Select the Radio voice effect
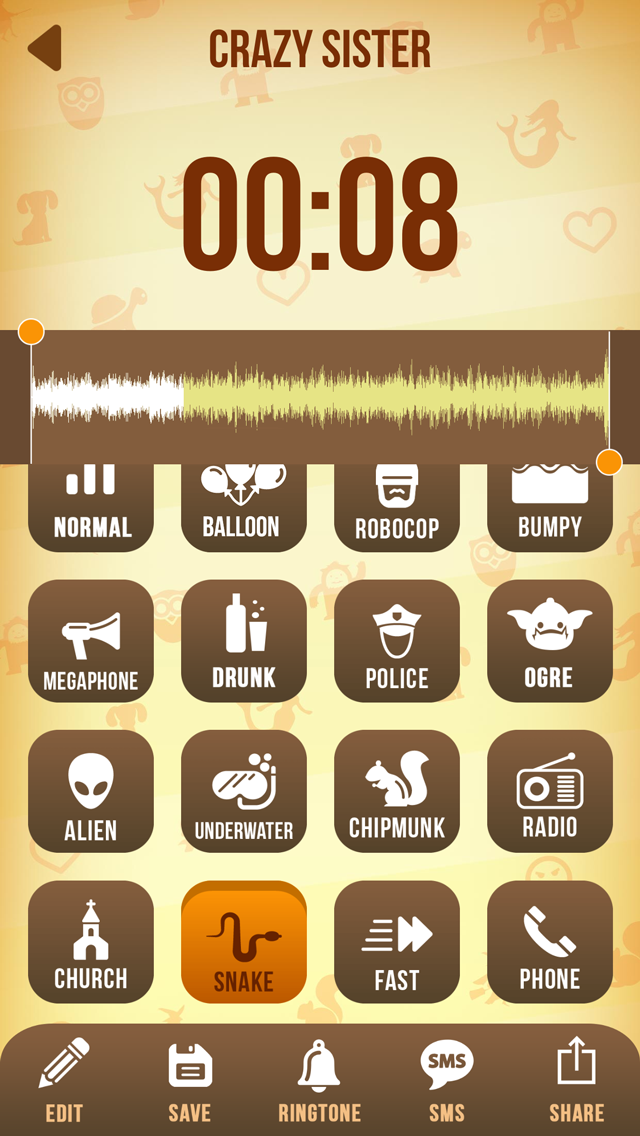This screenshot has height=1136, width=640. [549, 792]
